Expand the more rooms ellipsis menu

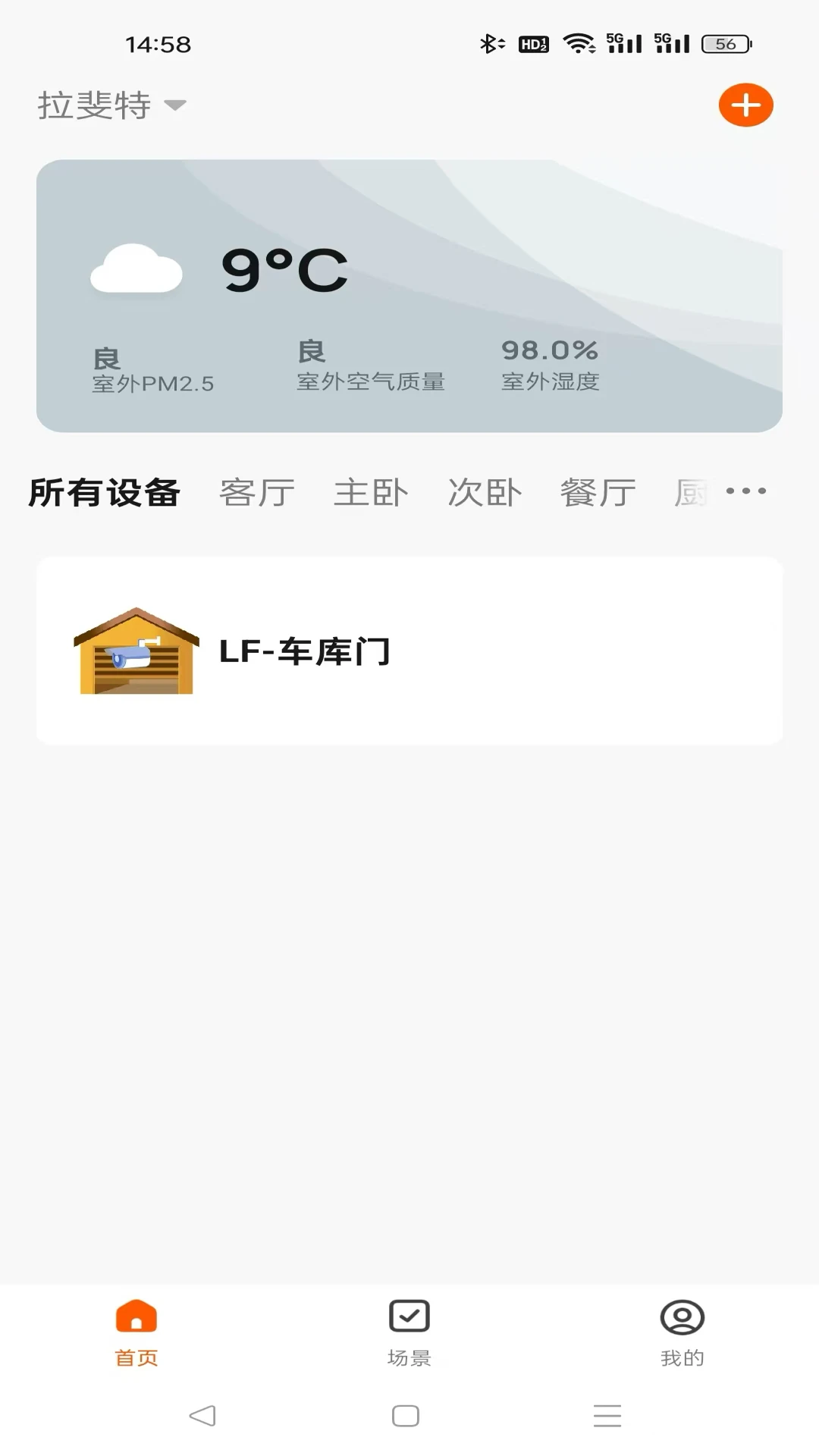coord(745,491)
